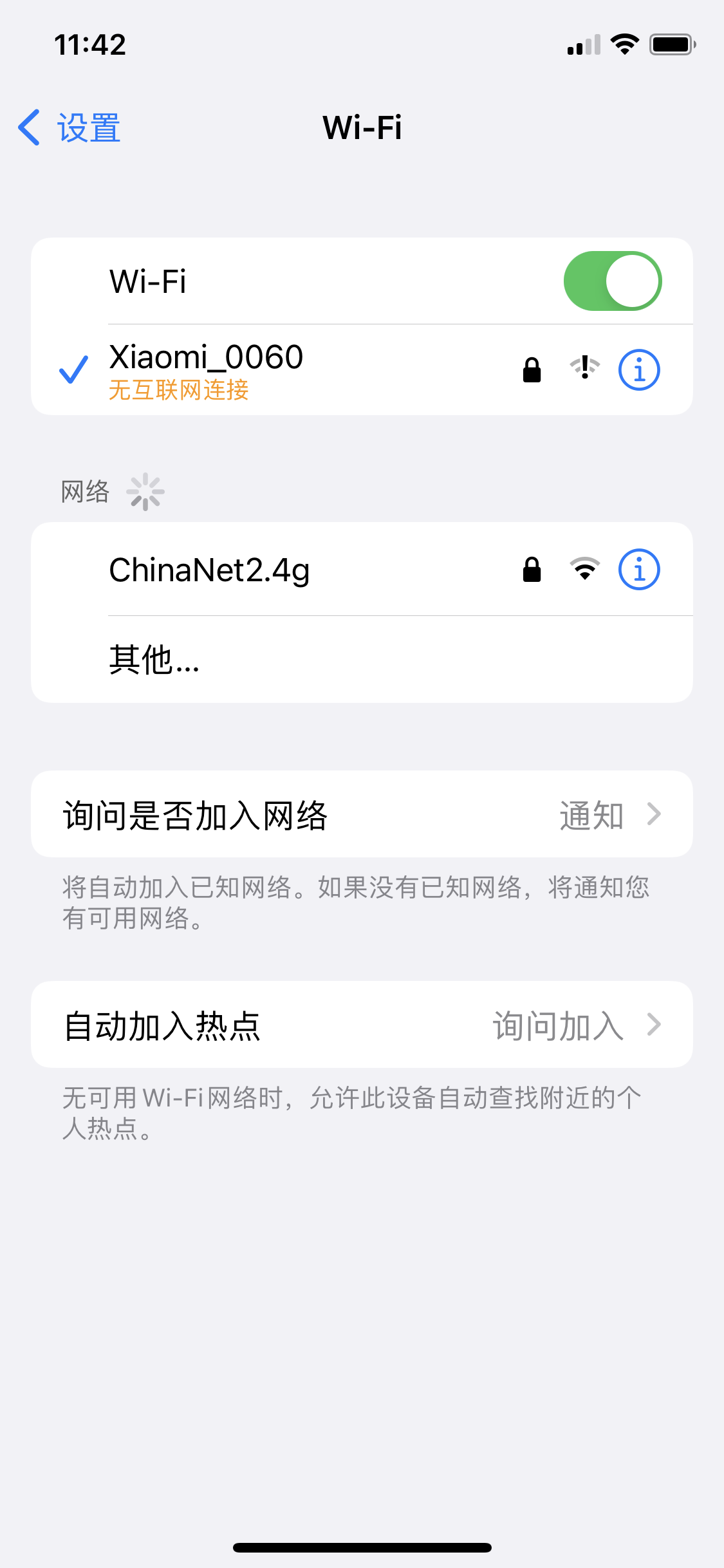Open 询问是否加入网络 setting
Image resolution: width=724 pixels, height=1568 pixels.
(x=362, y=814)
